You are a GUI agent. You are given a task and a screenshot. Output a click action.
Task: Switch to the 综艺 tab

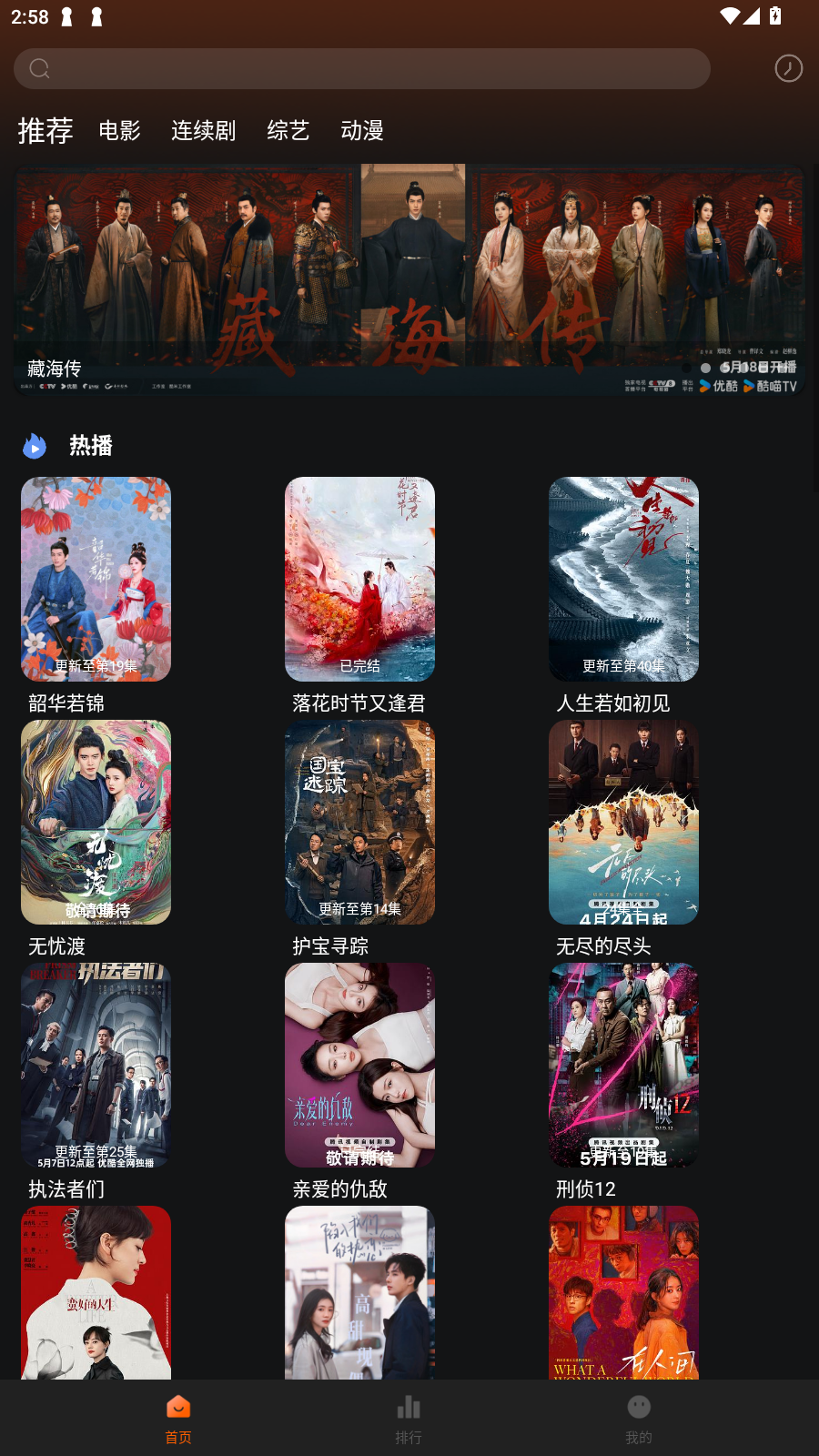coord(288,130)
